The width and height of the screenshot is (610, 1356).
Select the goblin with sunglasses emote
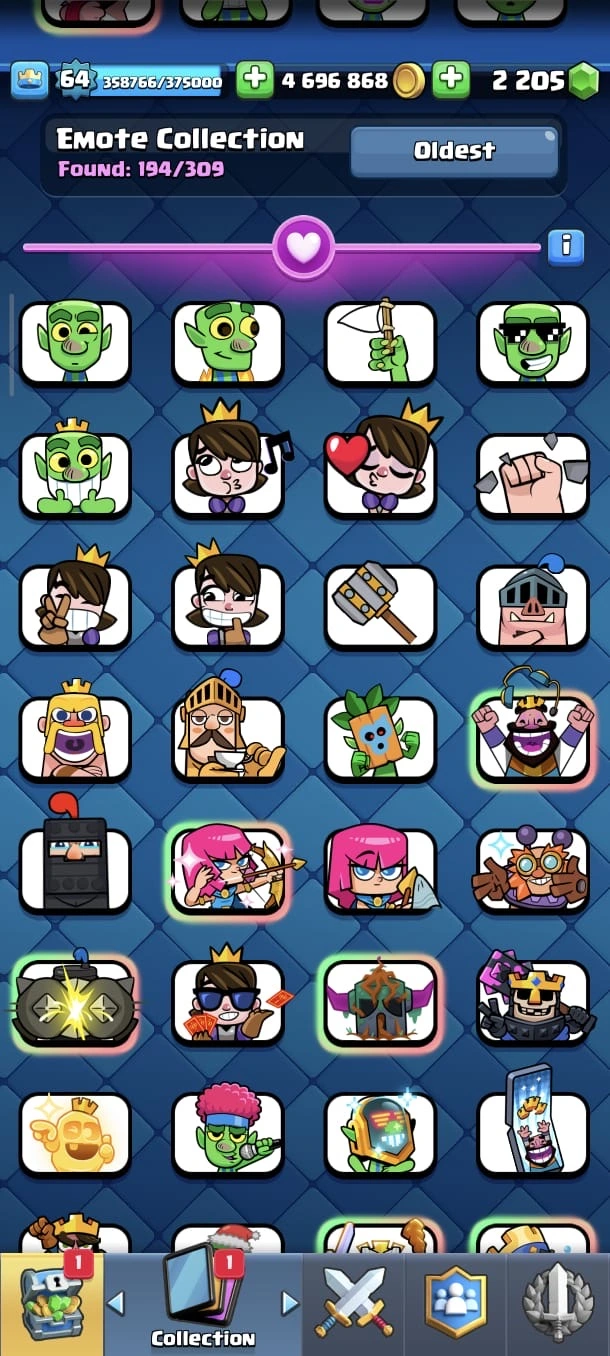[533, 343]
